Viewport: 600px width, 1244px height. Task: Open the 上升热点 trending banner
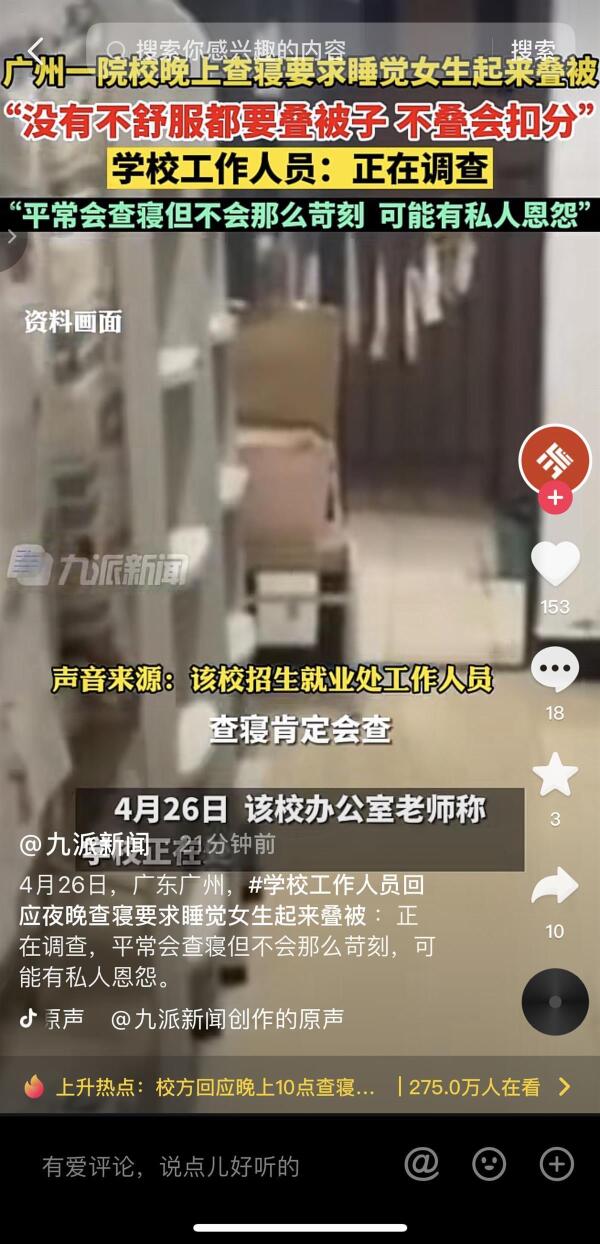point(300,1087)
